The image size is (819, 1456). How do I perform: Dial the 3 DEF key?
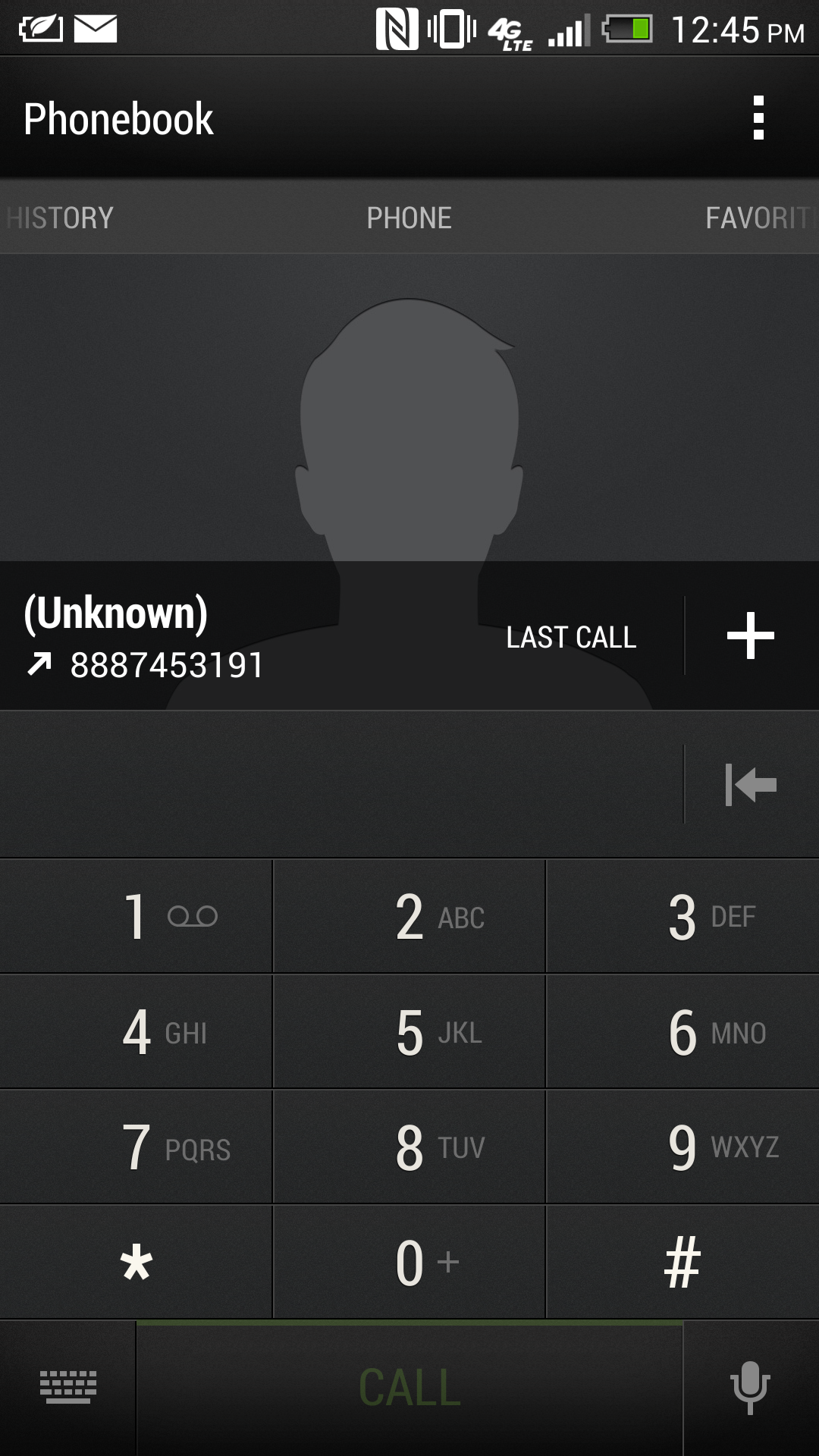click(x=682, y=916)
